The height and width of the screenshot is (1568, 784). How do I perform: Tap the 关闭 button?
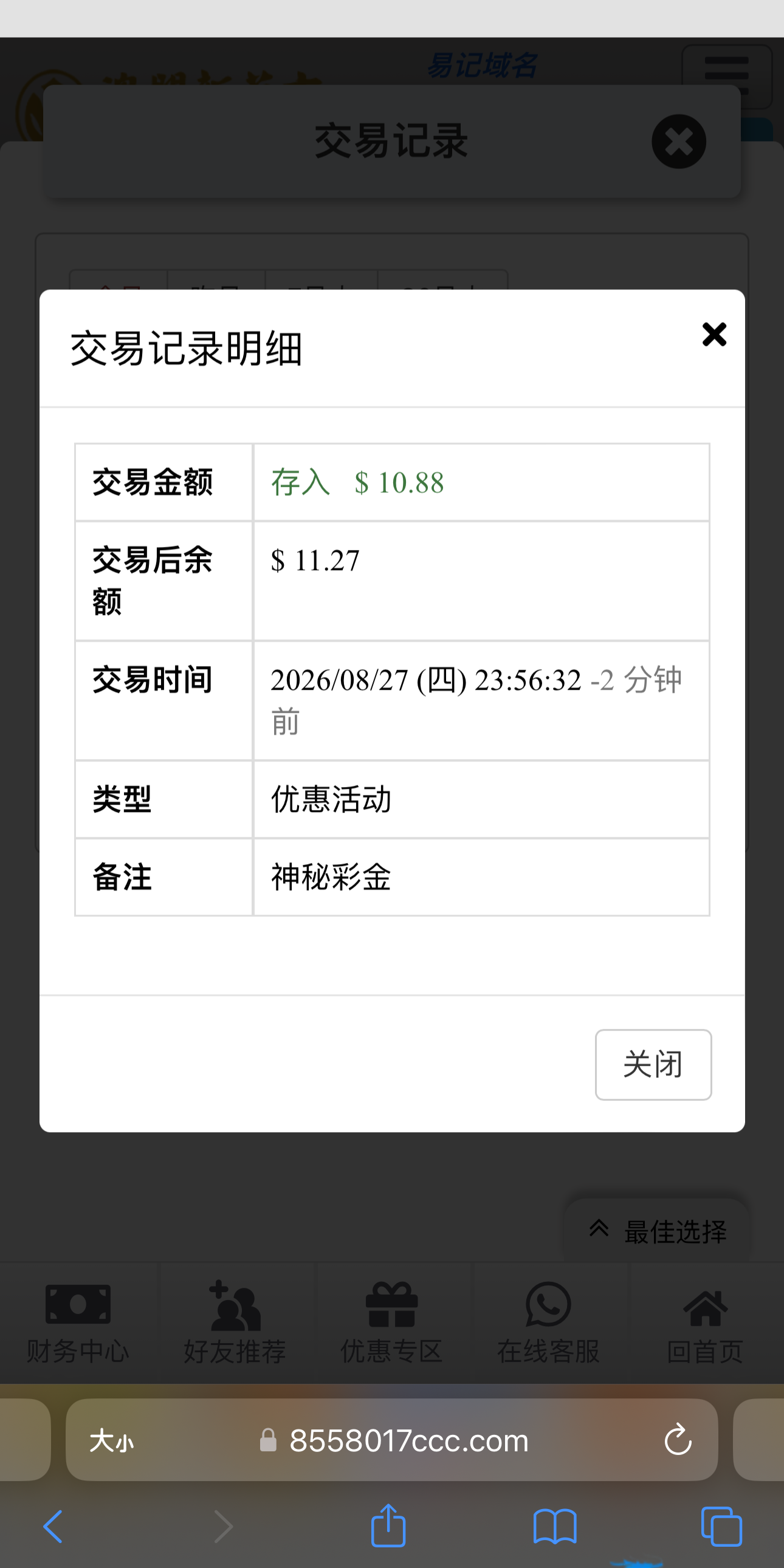(x=653, y=1065)
